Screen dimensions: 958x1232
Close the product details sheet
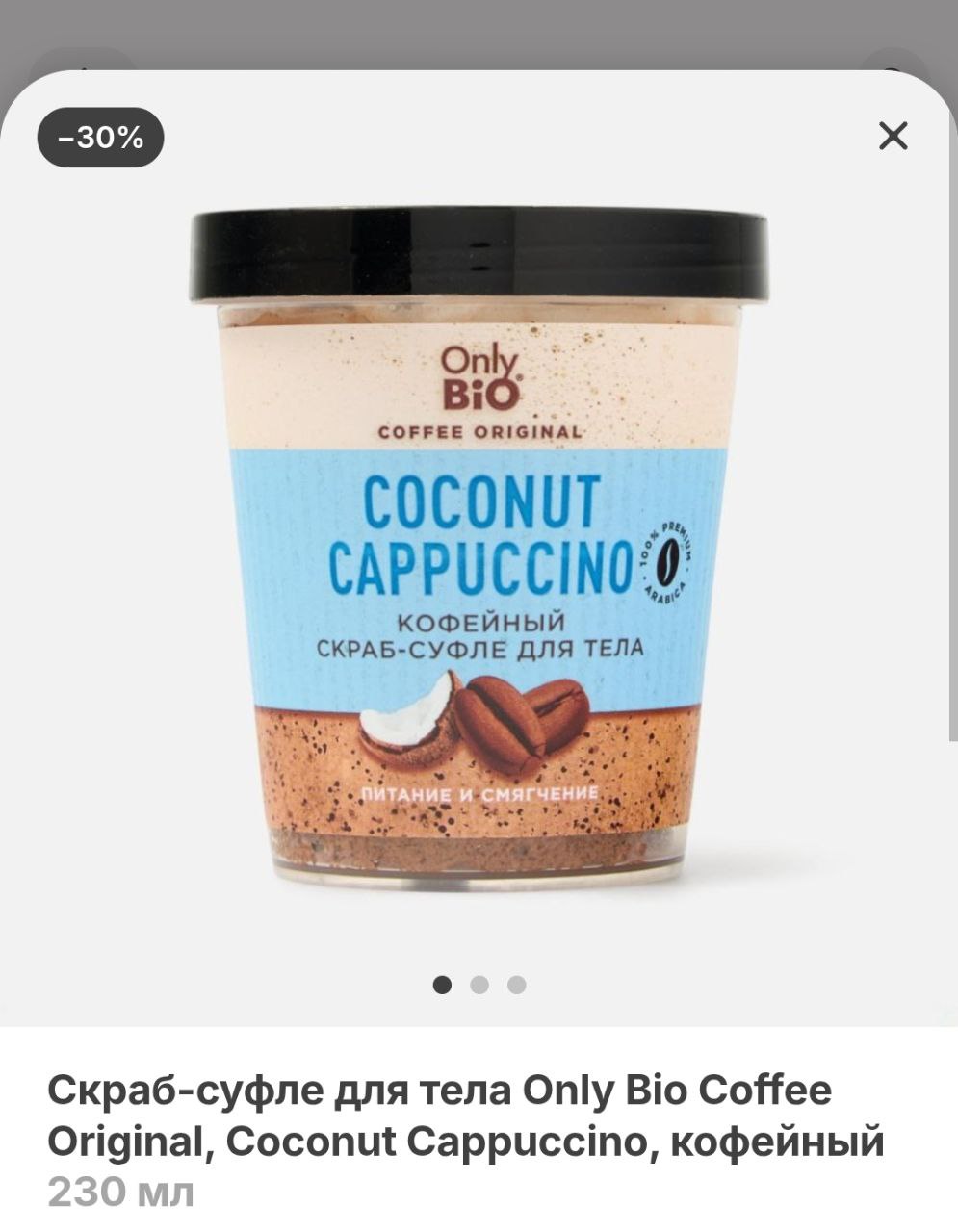893,137
